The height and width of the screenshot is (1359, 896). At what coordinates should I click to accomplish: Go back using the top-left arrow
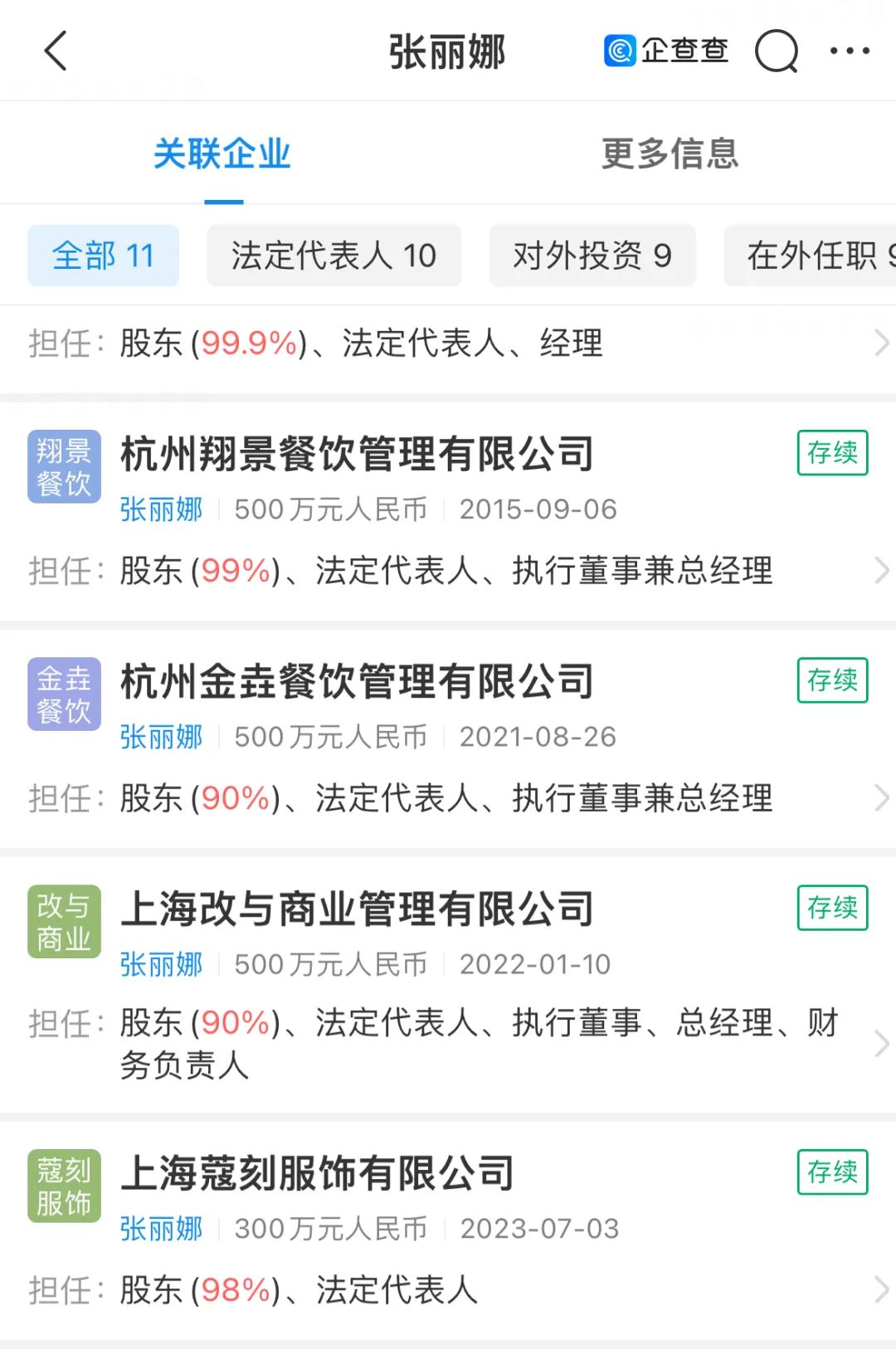pos(56,51)
